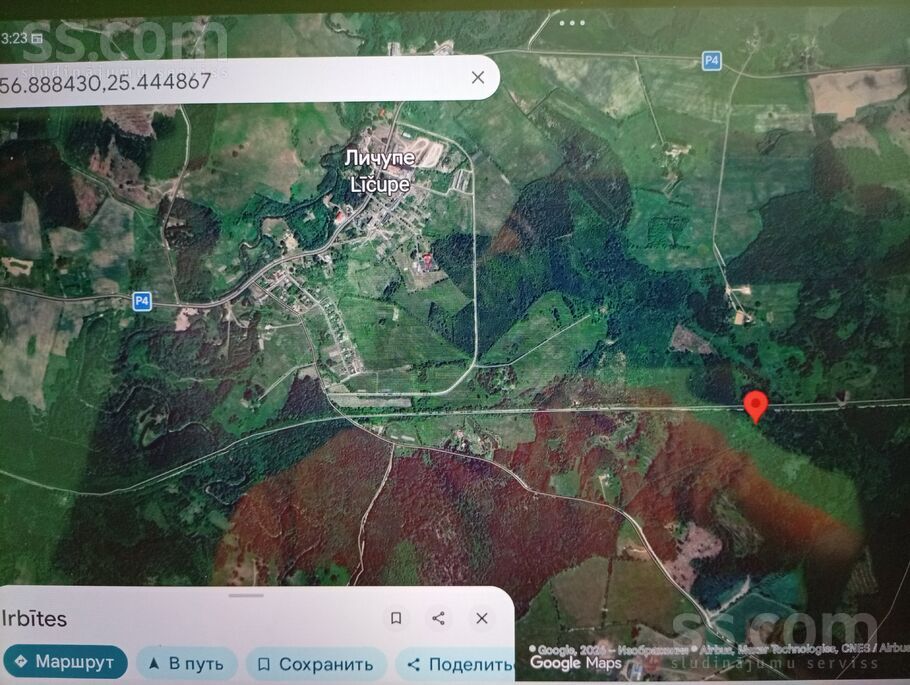Get directions with the Маршрут button

pos(65,662)
